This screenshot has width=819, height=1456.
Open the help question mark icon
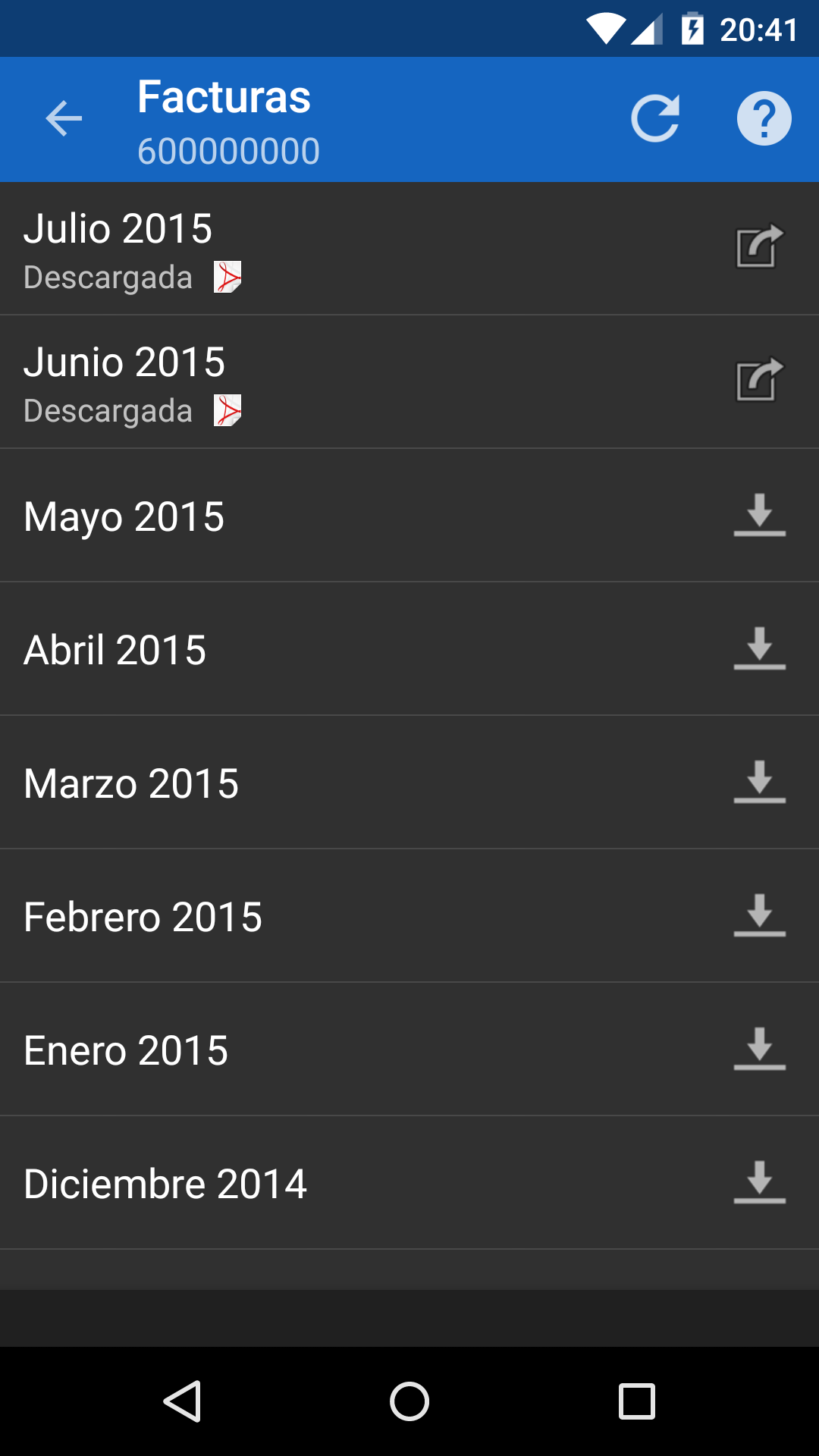764,119
